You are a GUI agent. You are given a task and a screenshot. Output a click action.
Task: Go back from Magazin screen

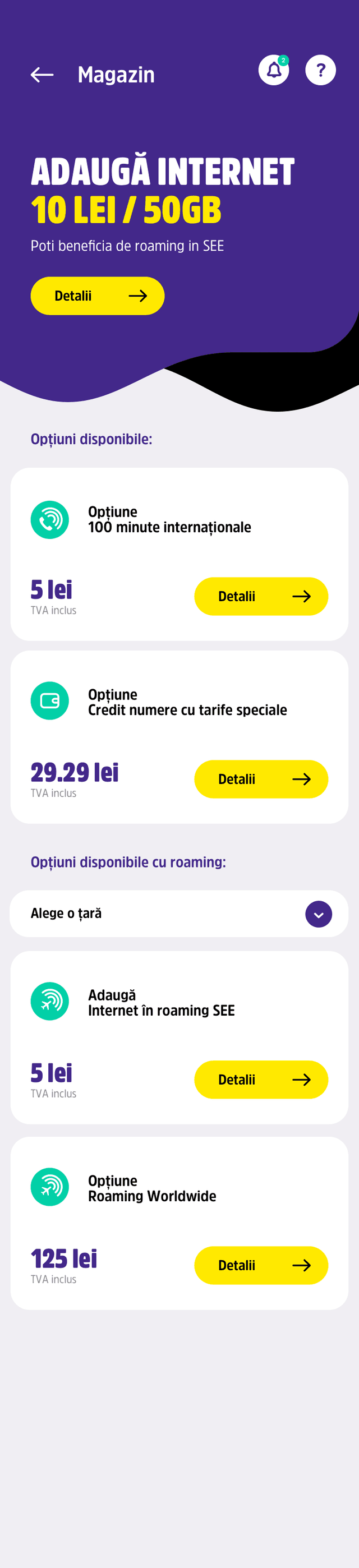pyautogui.click(x=42, y=75)
